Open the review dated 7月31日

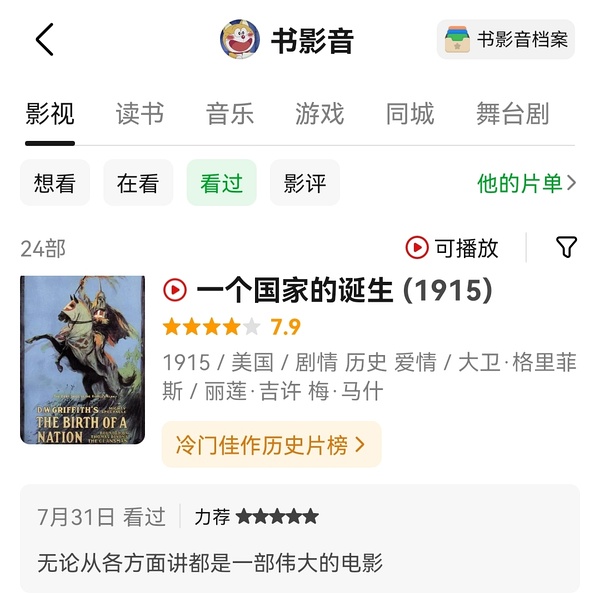pyautogui.click(x=300, y=539)
